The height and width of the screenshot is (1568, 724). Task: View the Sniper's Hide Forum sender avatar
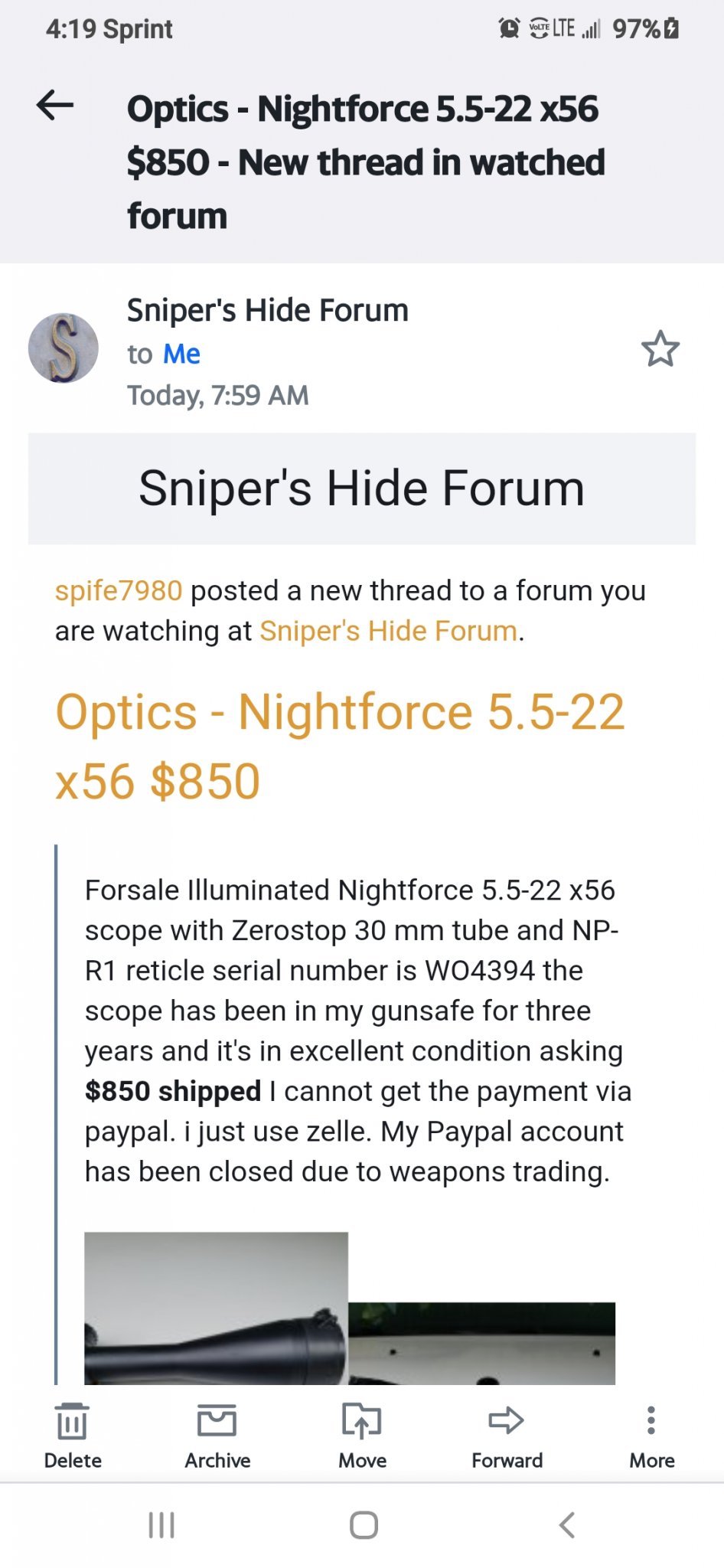pyautogui.click(x=64, y=348)
